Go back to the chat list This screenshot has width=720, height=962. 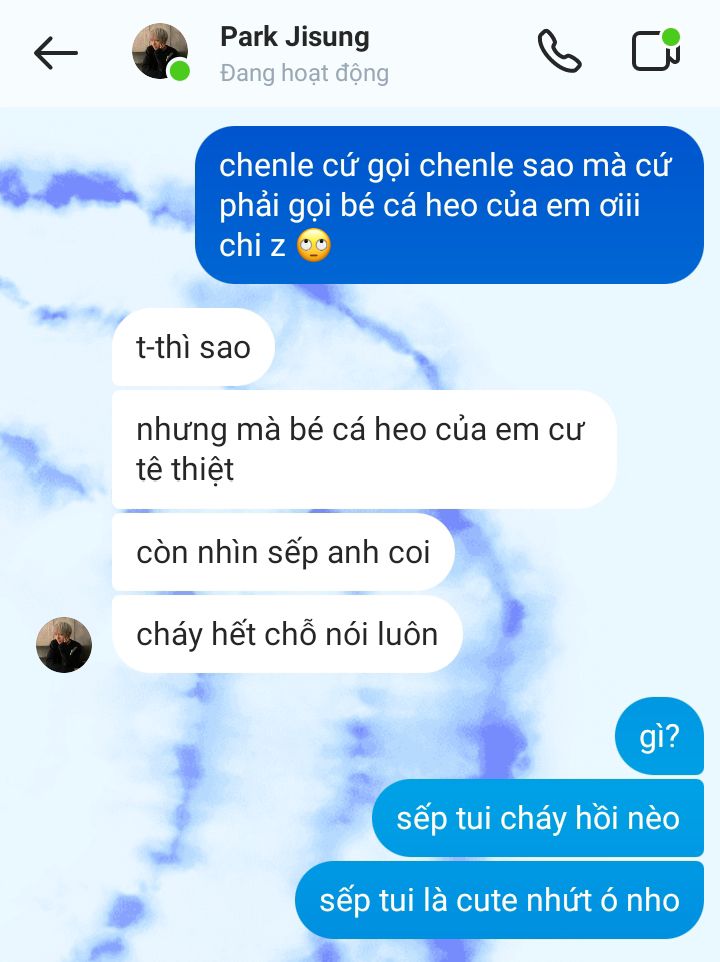click(55, 53)
